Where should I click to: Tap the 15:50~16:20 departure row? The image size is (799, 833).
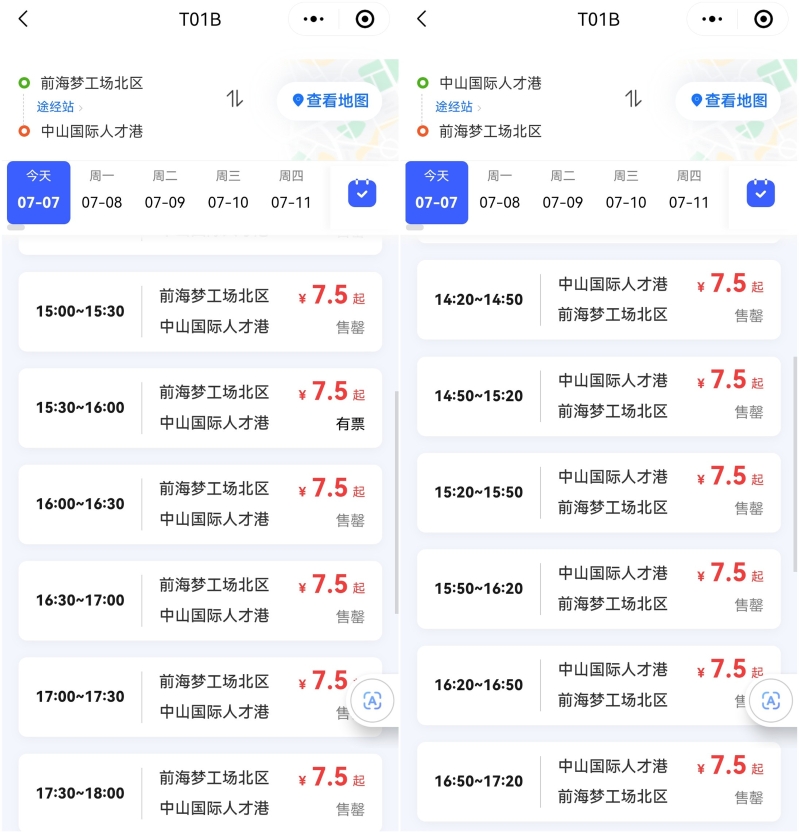598,589
